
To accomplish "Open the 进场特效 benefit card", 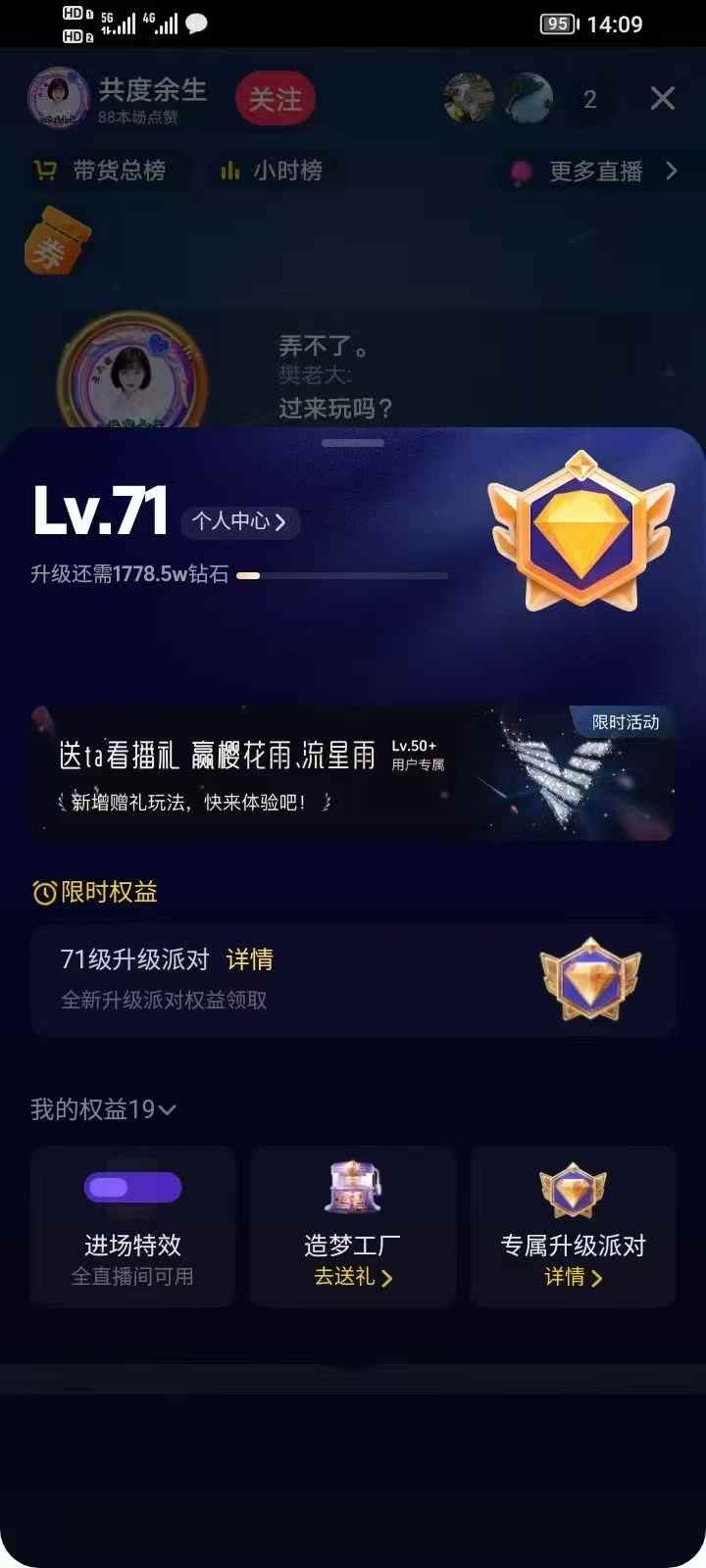I will tap(133, 1227).
